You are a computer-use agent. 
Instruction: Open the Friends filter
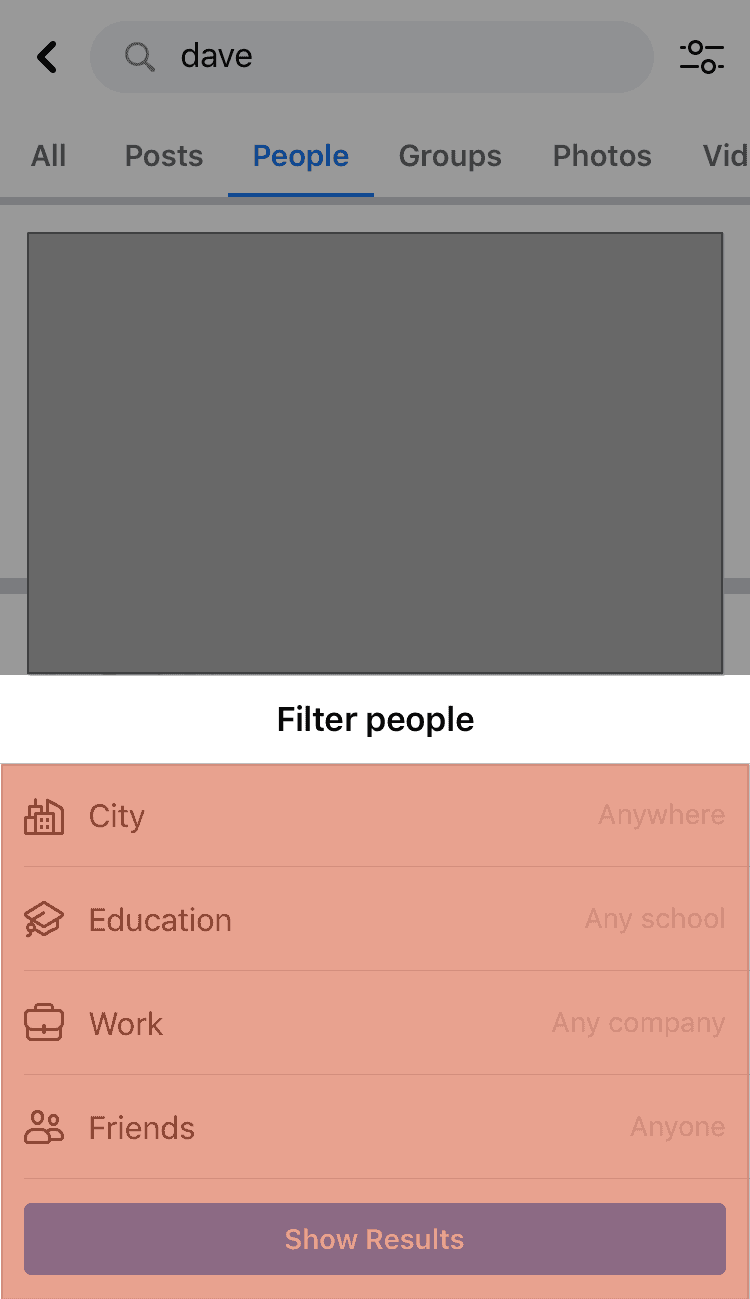pos(375,1128)
